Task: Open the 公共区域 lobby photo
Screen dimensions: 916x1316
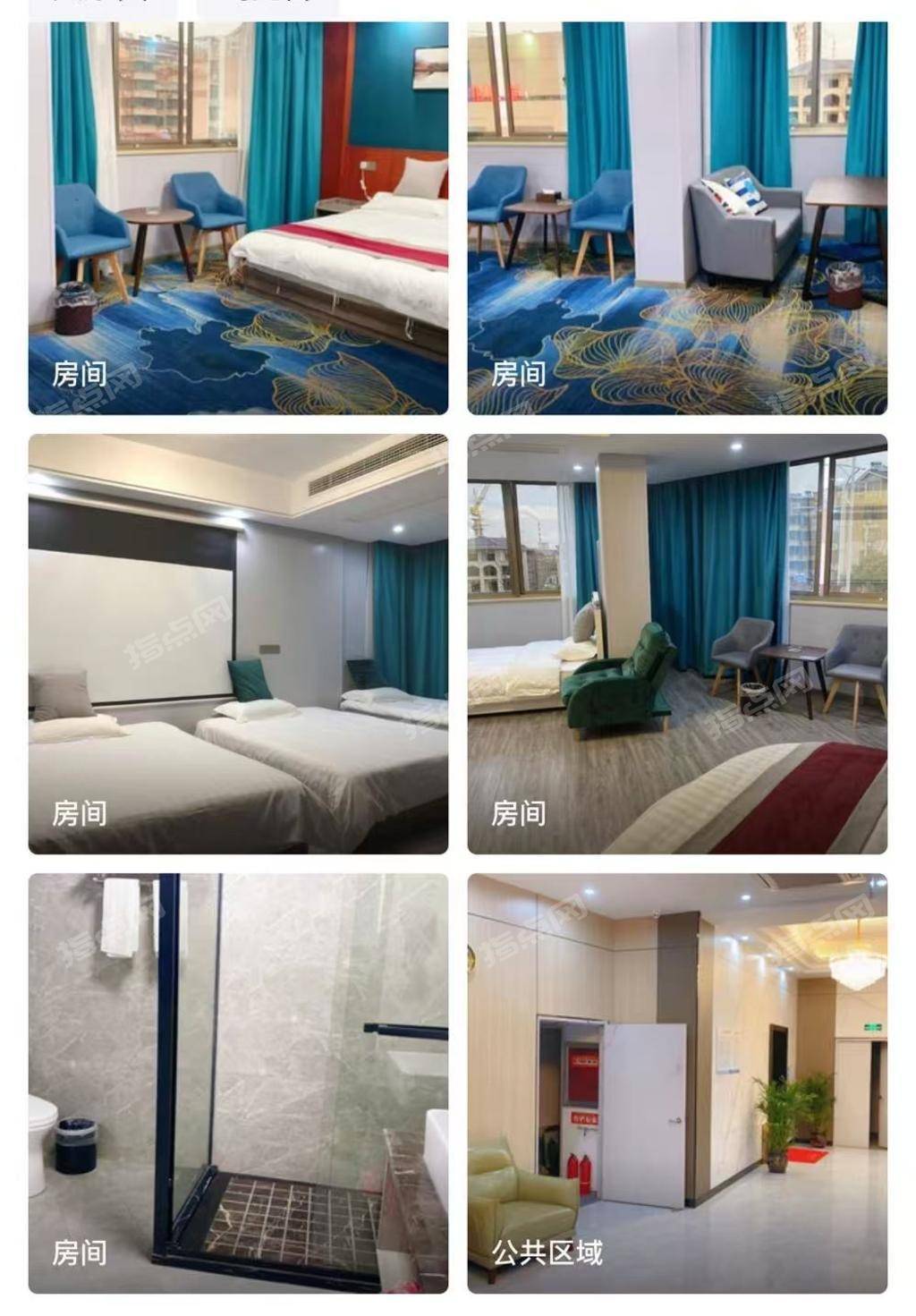Action: pyautogui.click(x=677, y=1083)
